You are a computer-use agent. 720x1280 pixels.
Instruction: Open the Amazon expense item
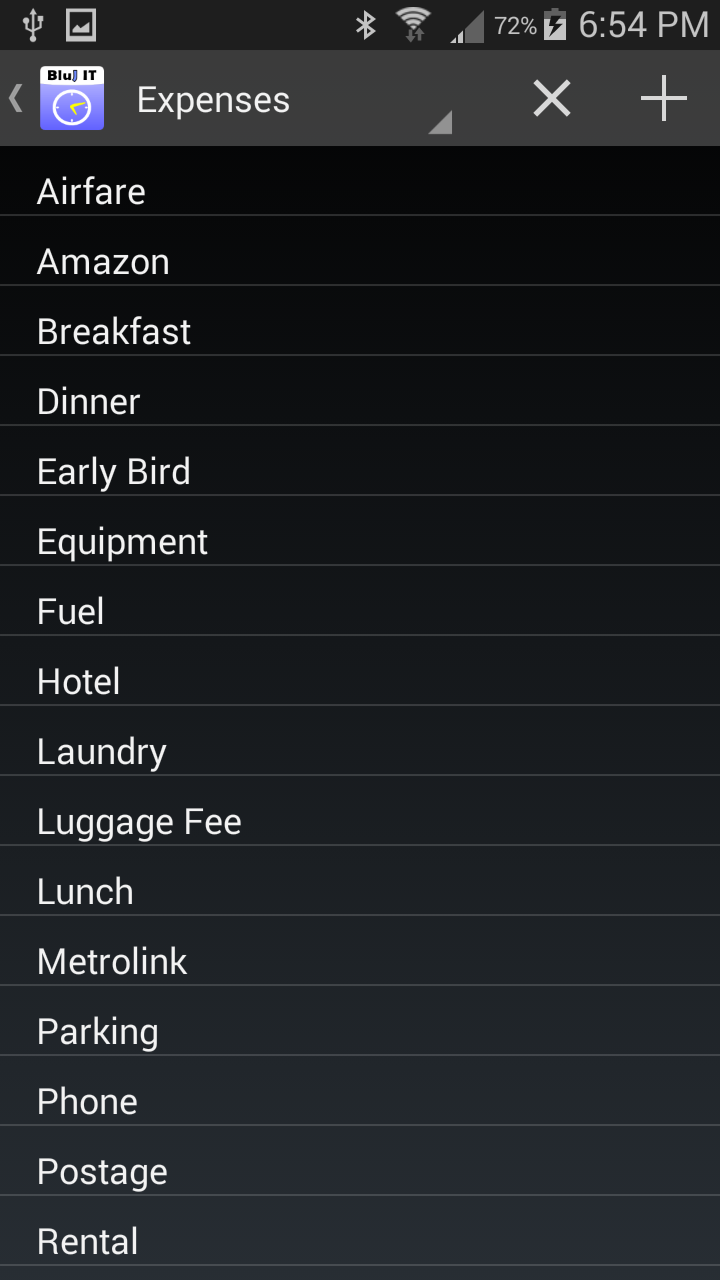(360, 261)
